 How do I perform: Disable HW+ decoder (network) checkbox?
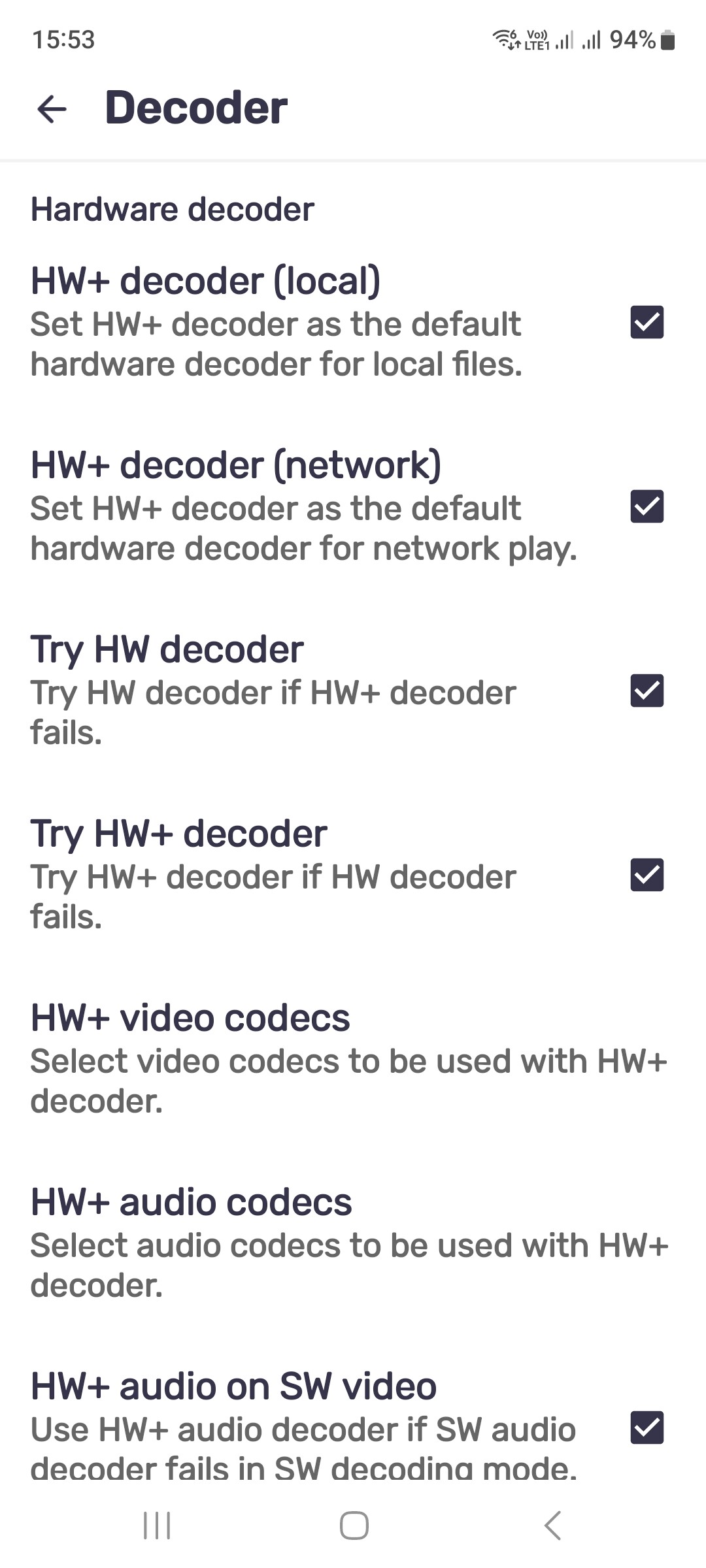coord(647,506)
